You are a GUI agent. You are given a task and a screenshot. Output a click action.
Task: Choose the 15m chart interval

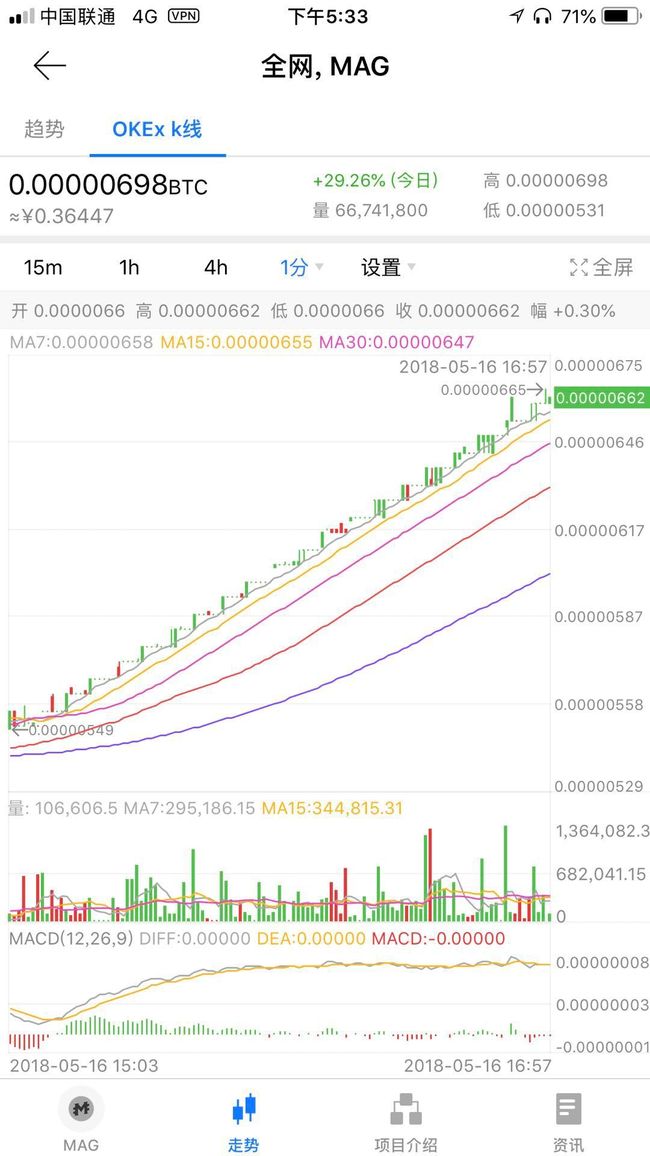point(43,267)
